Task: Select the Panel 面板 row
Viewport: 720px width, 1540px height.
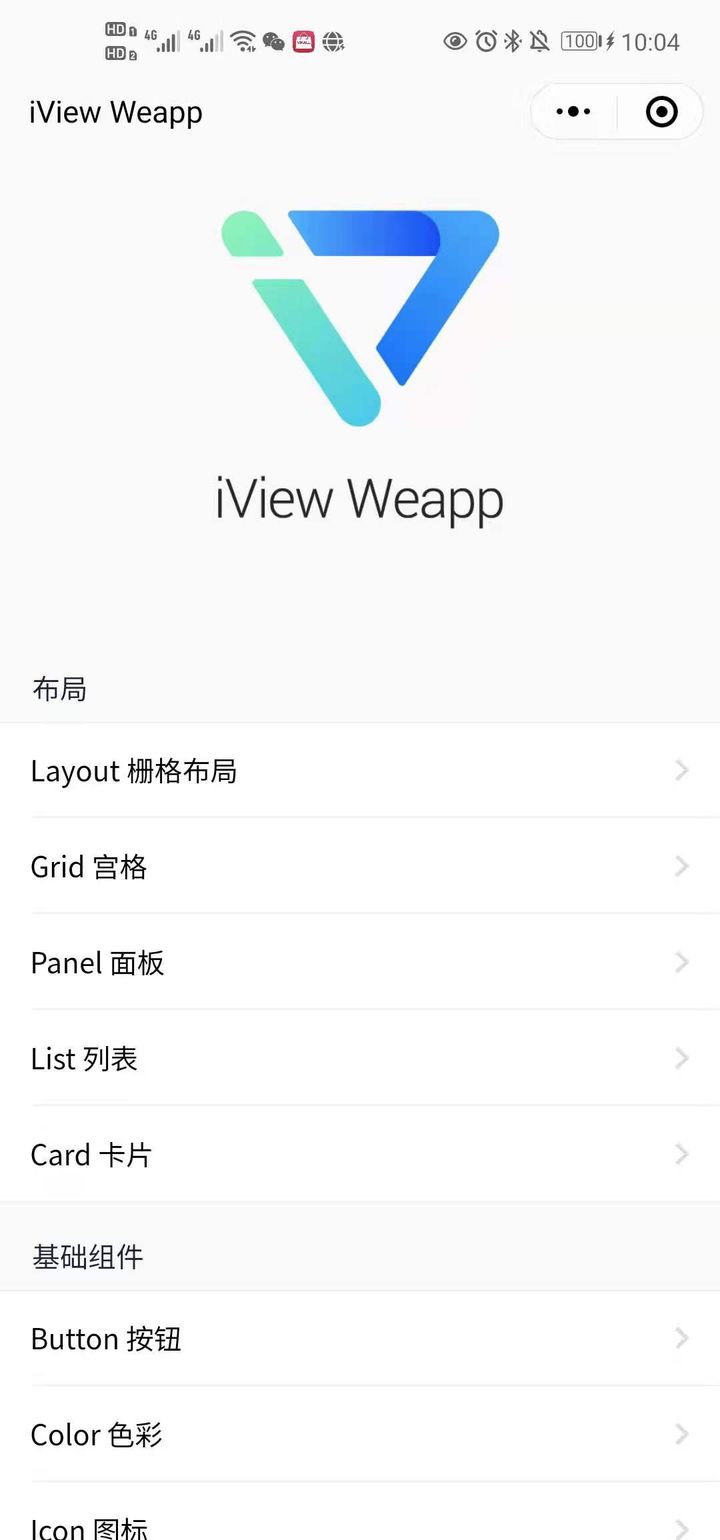Action: click(360, 963)
